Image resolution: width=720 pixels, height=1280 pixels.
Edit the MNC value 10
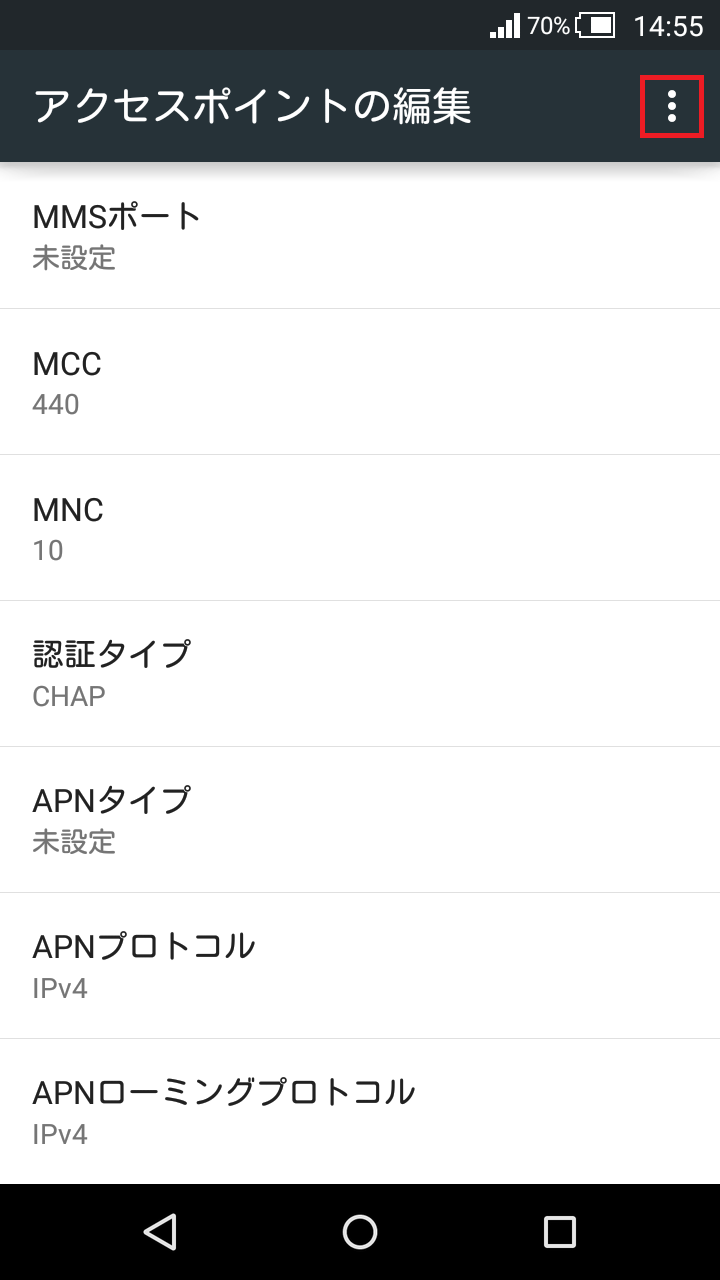click(360, 527)
